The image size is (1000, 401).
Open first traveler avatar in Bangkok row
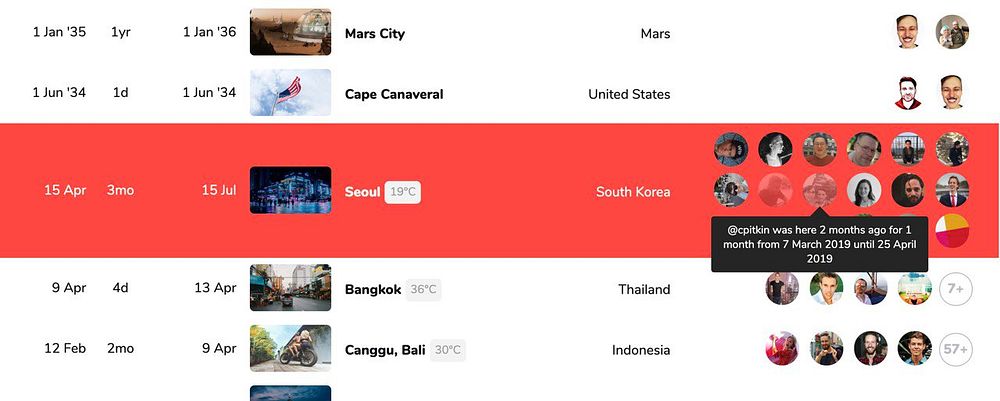[x=782, y=289]
